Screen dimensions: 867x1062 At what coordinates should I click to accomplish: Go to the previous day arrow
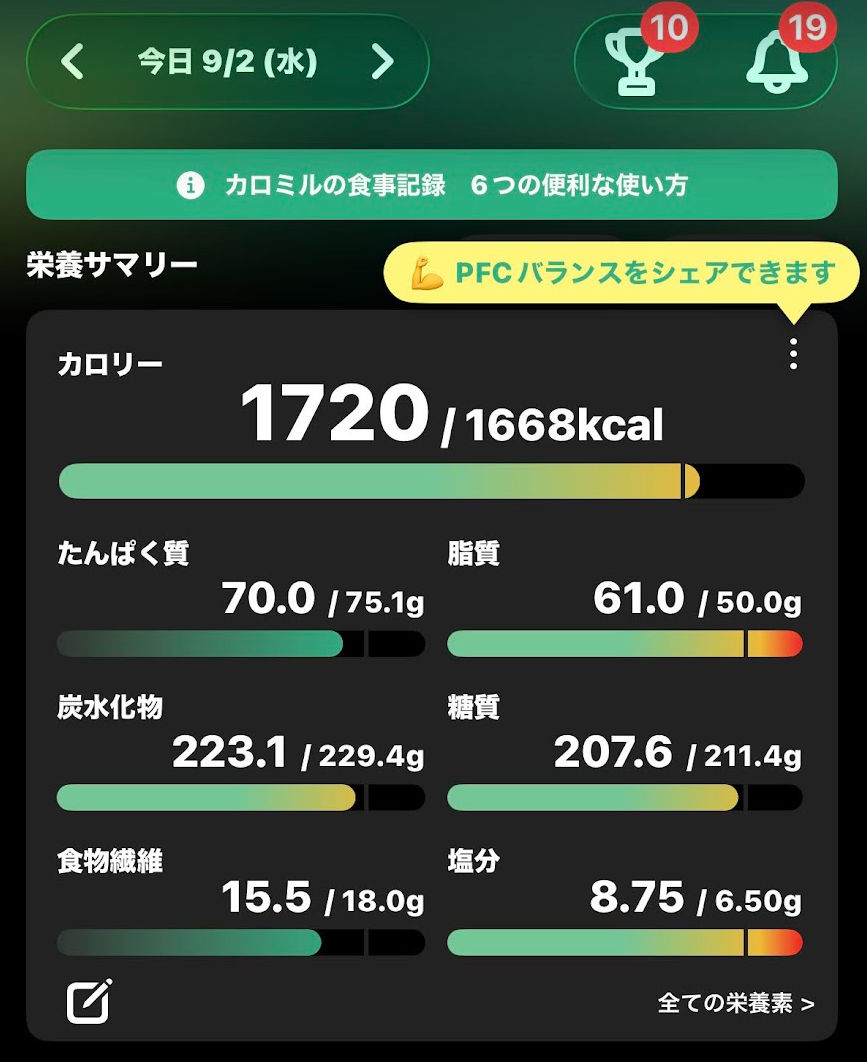point(72,62)
